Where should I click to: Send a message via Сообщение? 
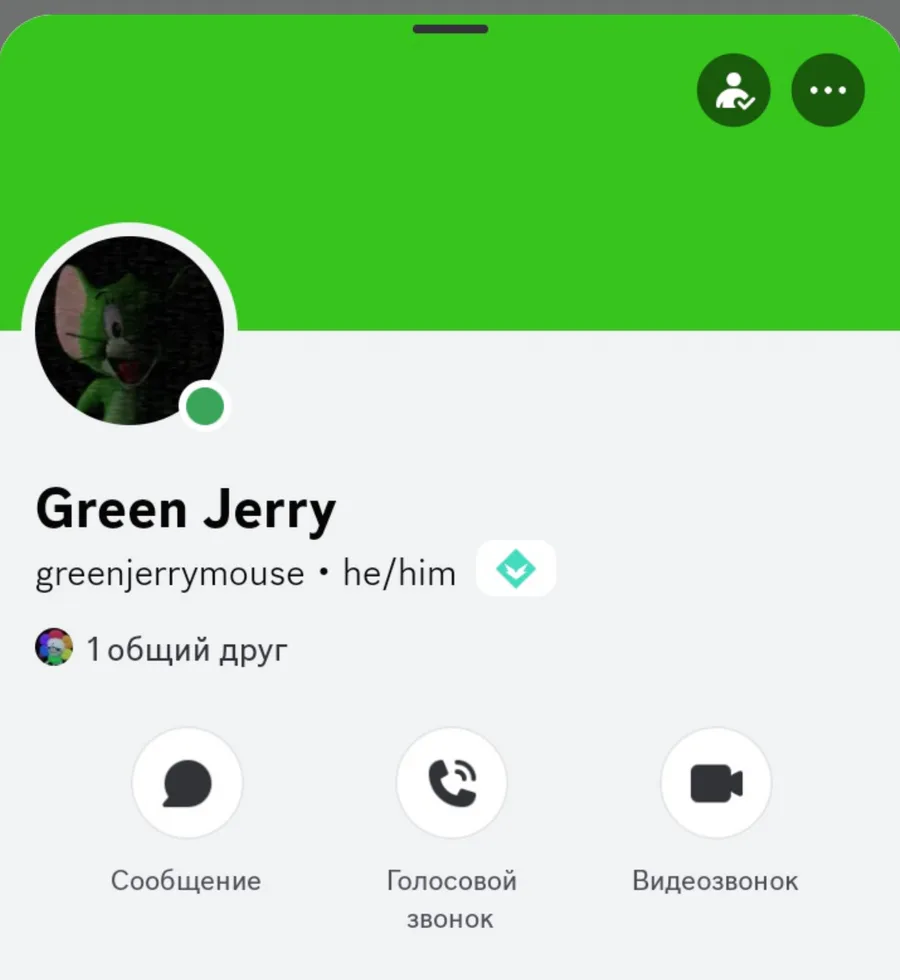click(187, 782)
